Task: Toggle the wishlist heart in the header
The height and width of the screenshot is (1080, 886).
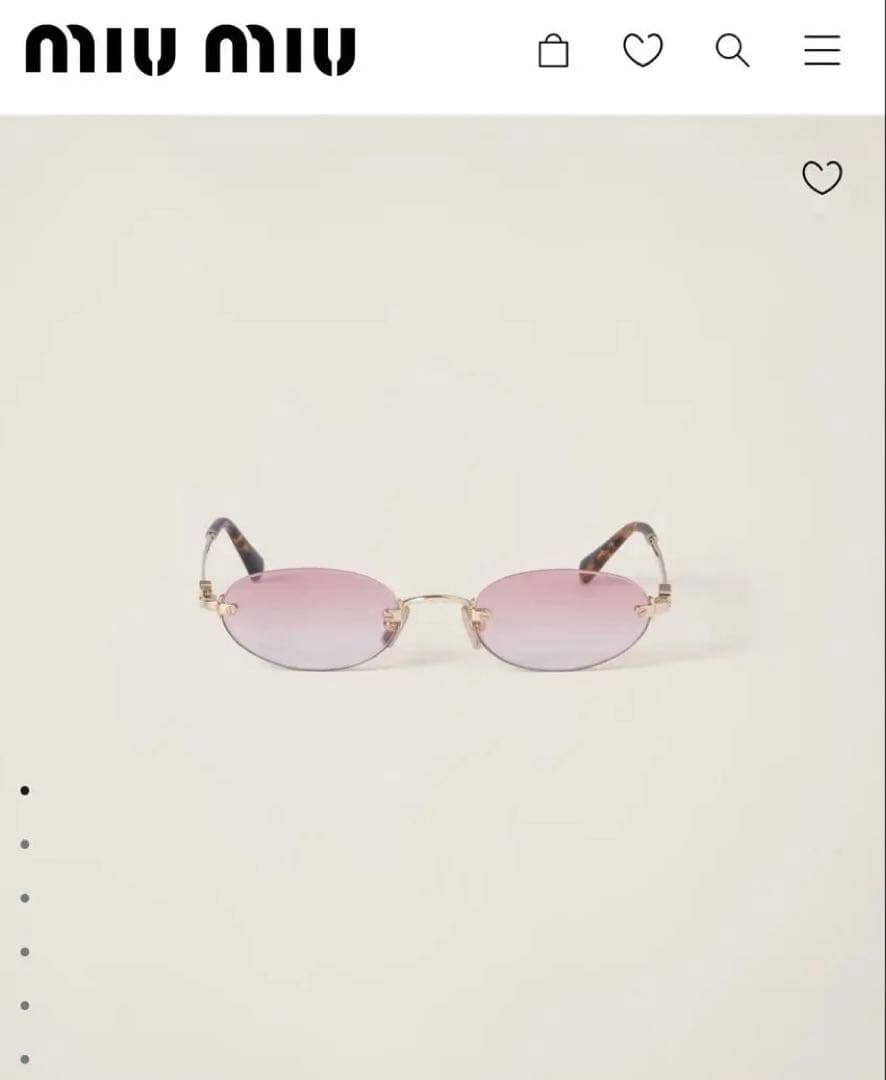Action: (x=643, y=50)
